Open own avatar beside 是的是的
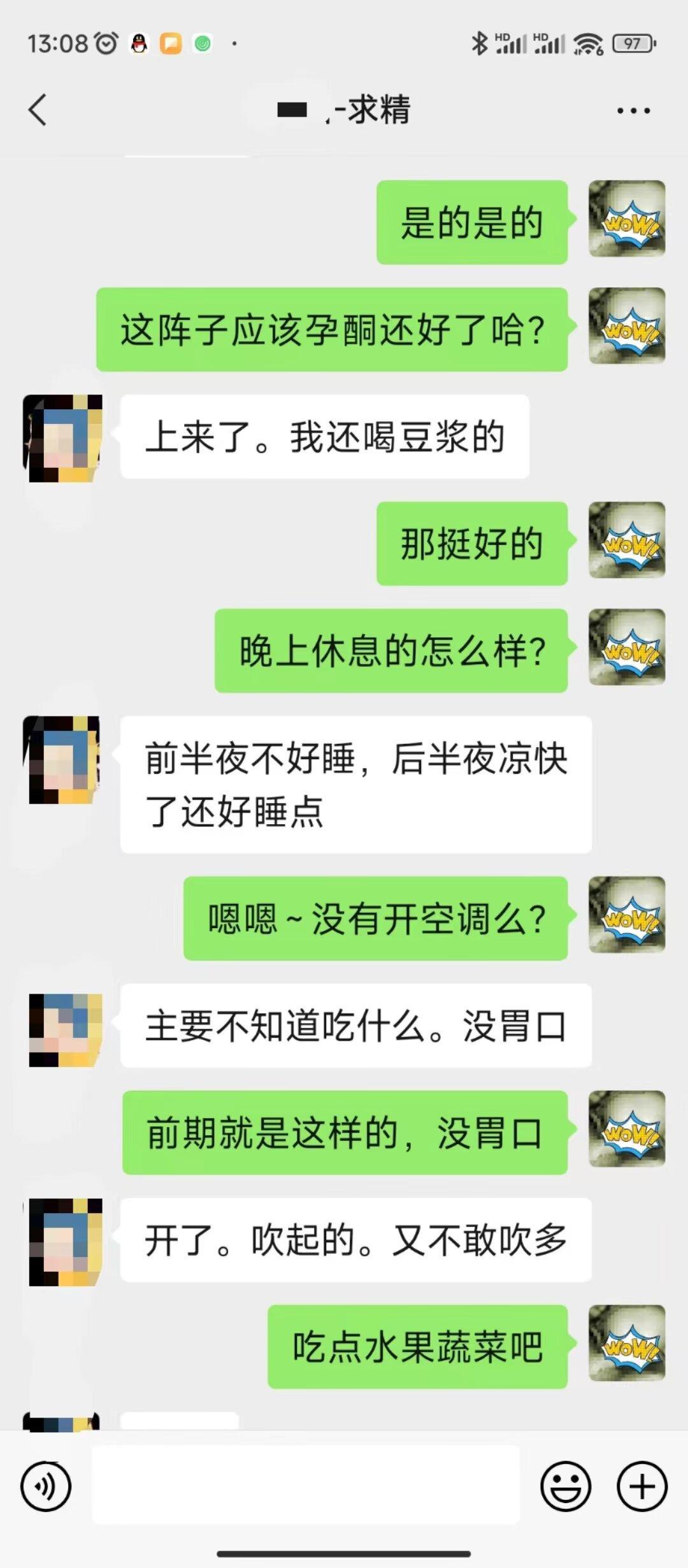688x1568 pixels. pos(627,219)
